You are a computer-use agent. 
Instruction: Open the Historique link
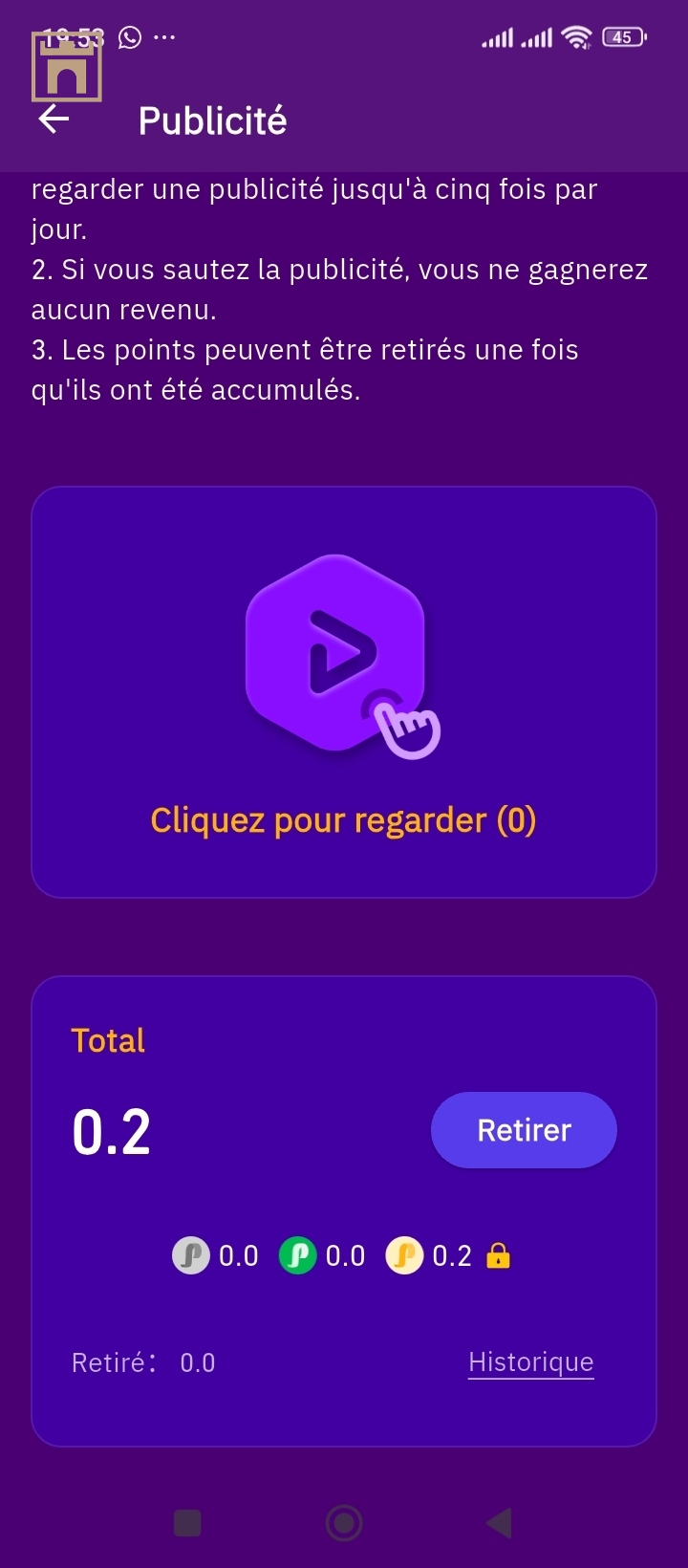530,1361
